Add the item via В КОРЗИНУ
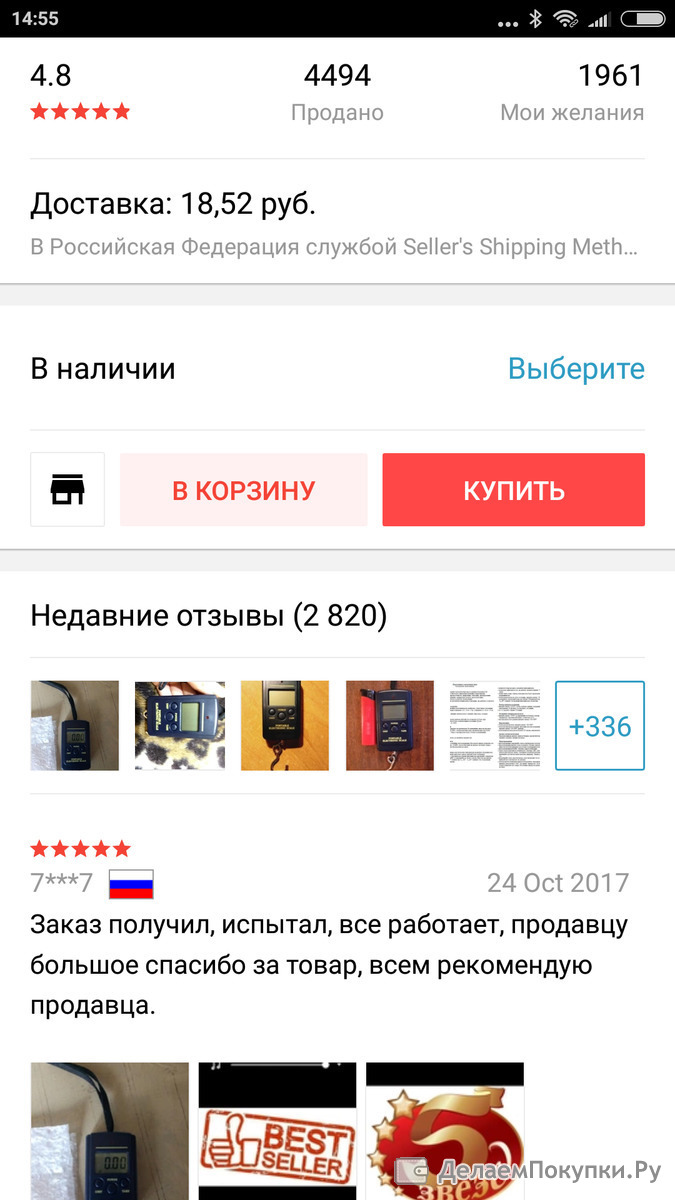This screenshot has width=675, height=1200. [244, 490]
